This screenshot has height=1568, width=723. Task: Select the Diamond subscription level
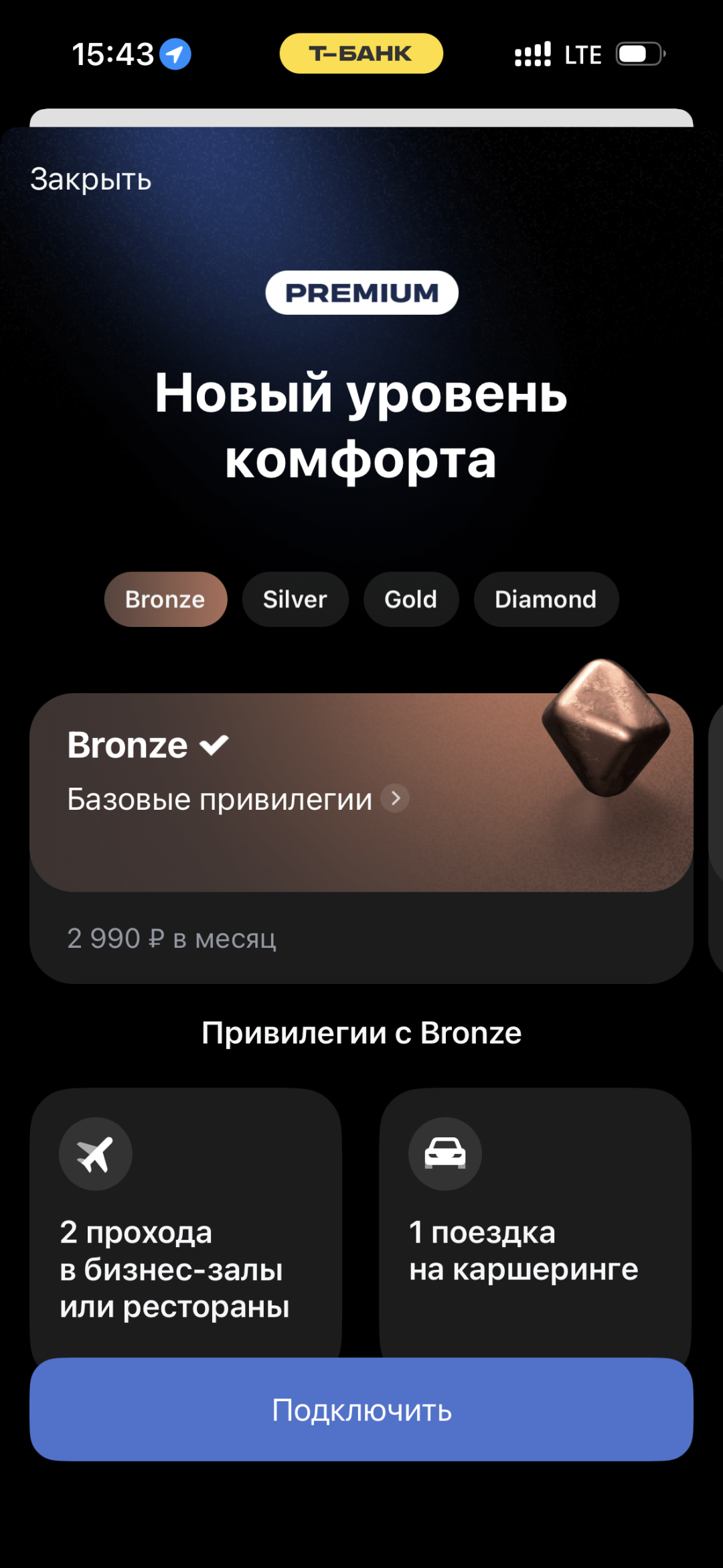[x=546, y=599]
